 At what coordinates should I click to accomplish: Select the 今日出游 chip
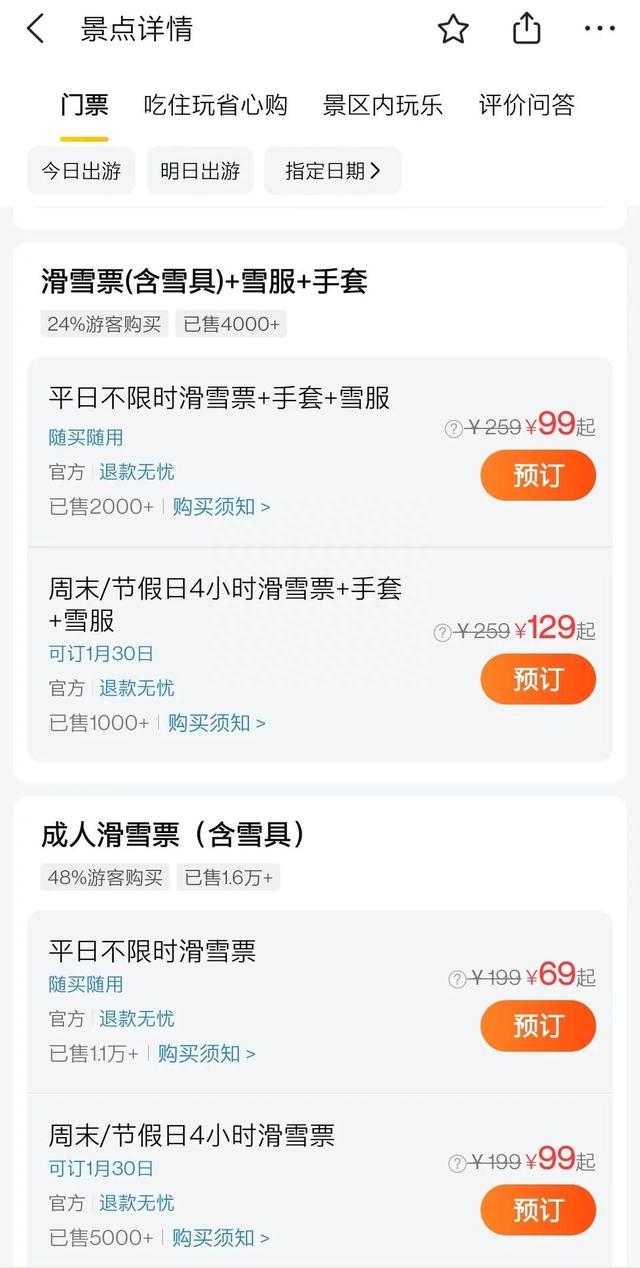point(81,171)
